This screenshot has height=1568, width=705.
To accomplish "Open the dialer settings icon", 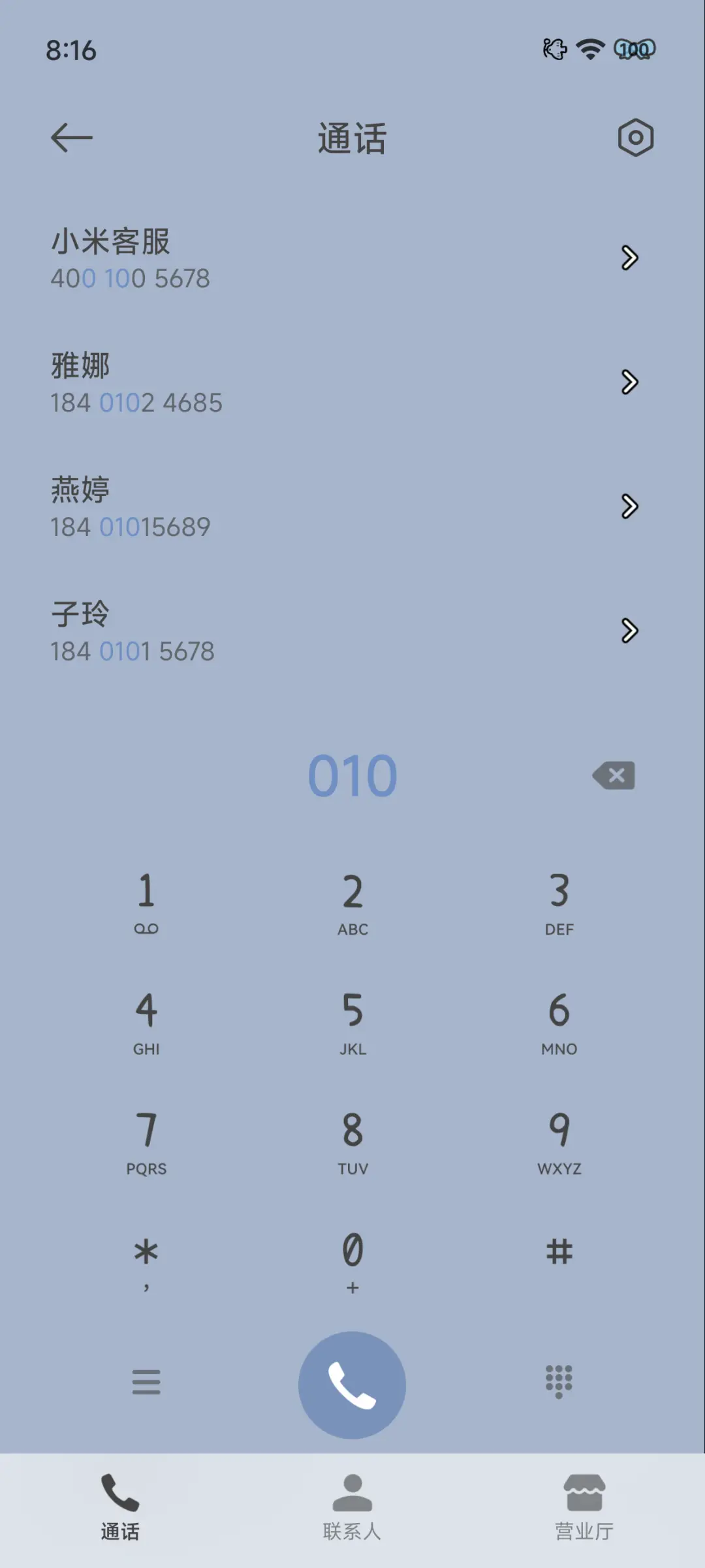I will [x=634, y=137].
